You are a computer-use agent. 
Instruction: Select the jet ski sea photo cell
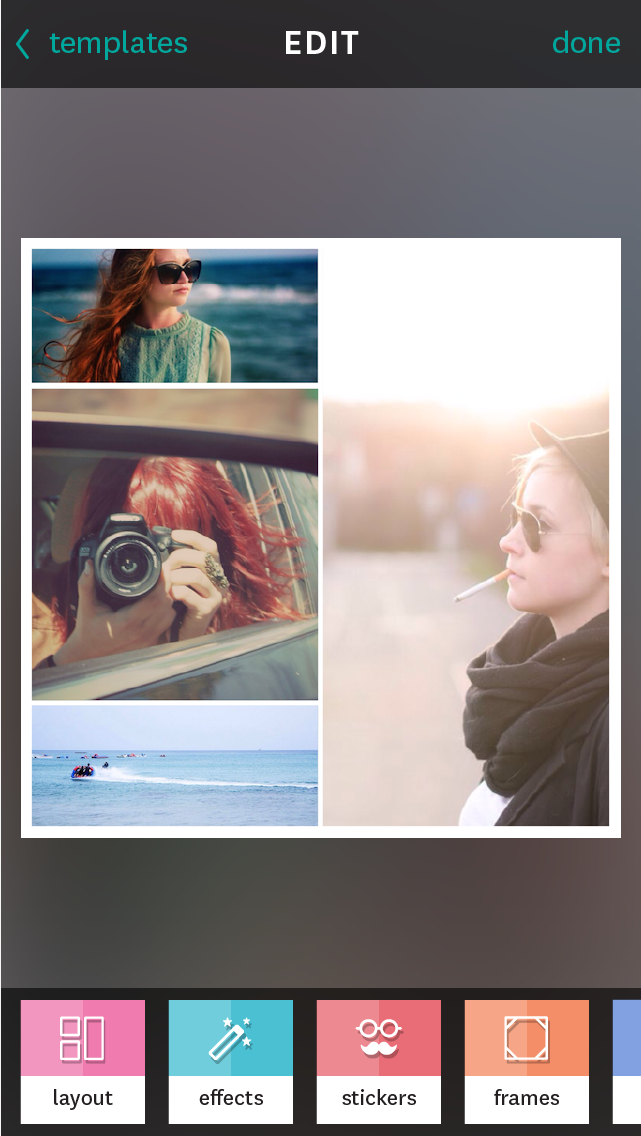[x=175, y=765]
